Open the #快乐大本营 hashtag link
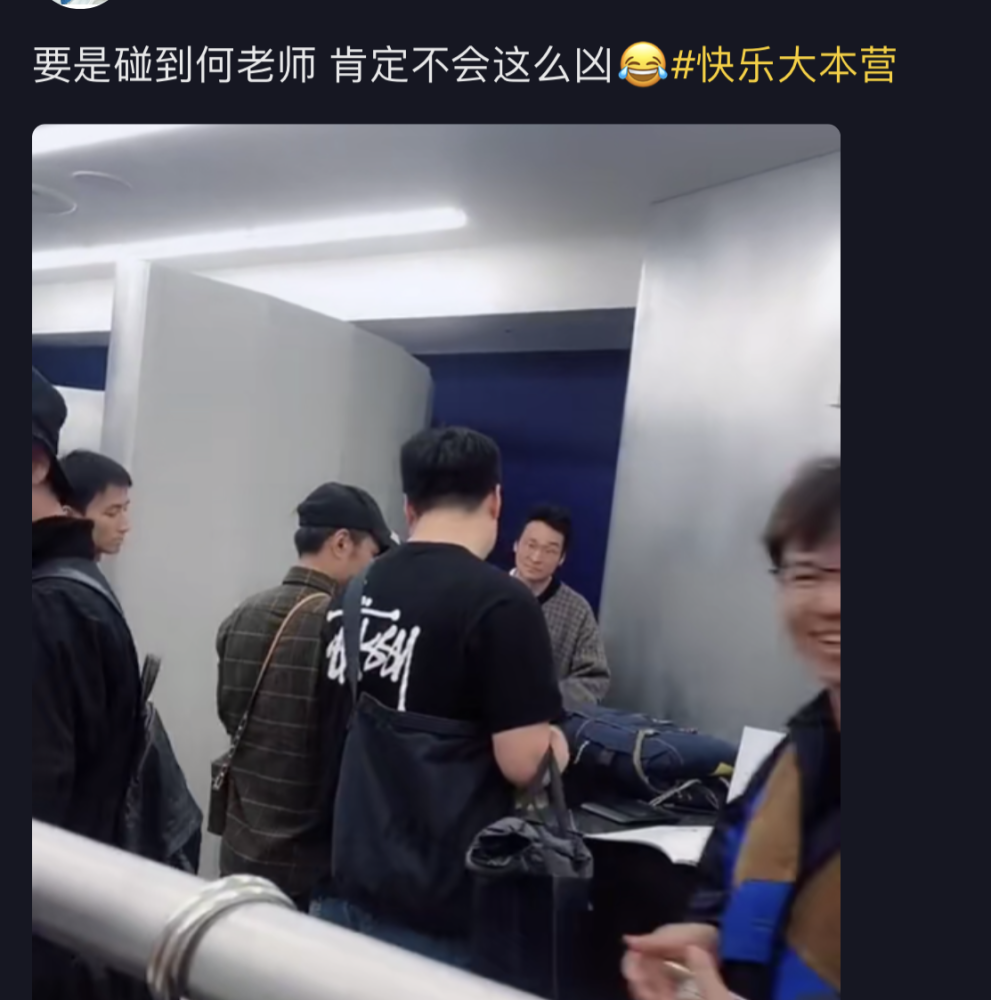The width and height of the screenshot is (991, 1000). (783, 64)
